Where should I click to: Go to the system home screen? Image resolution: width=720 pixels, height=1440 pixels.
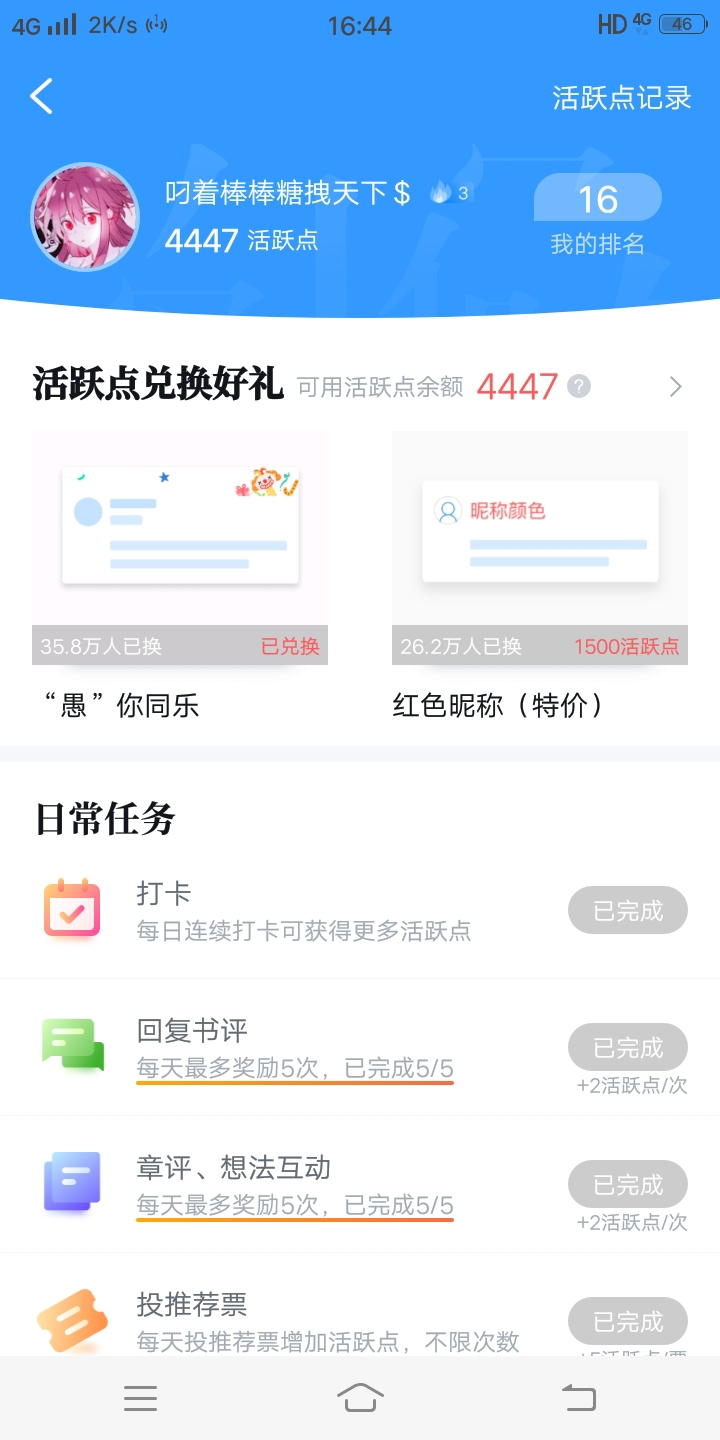360,1398
